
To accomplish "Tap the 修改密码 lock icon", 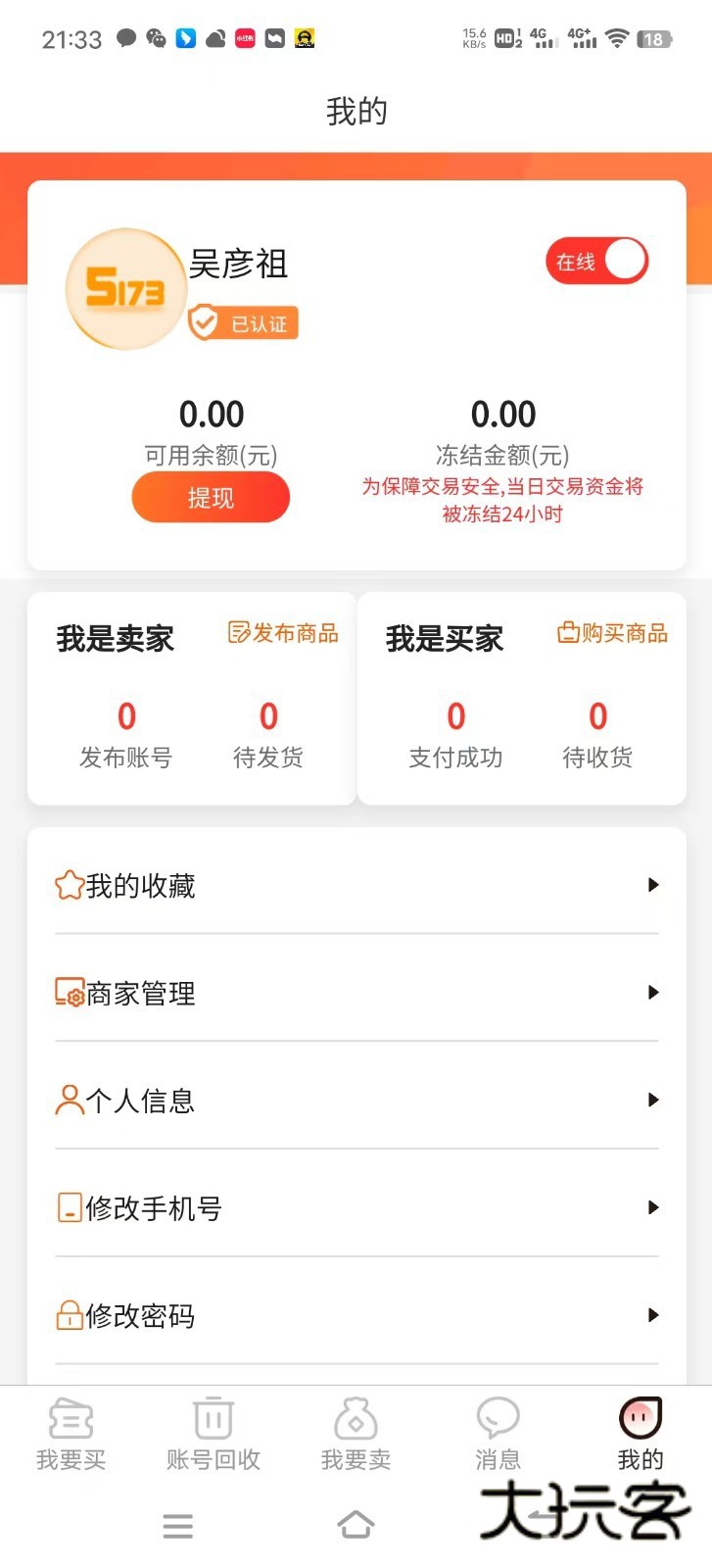I will point(68,1316).
